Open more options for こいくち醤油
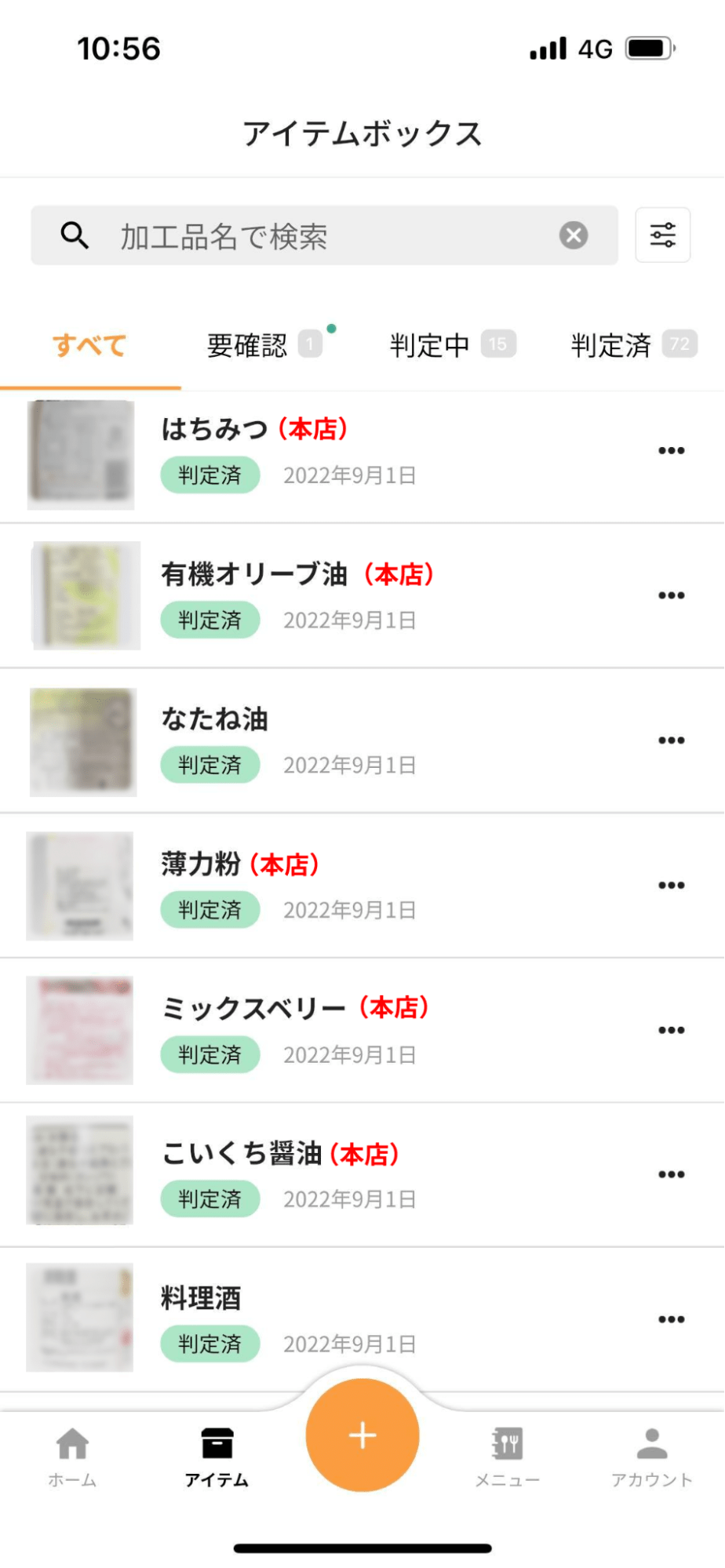 [x=671, y=1174]
